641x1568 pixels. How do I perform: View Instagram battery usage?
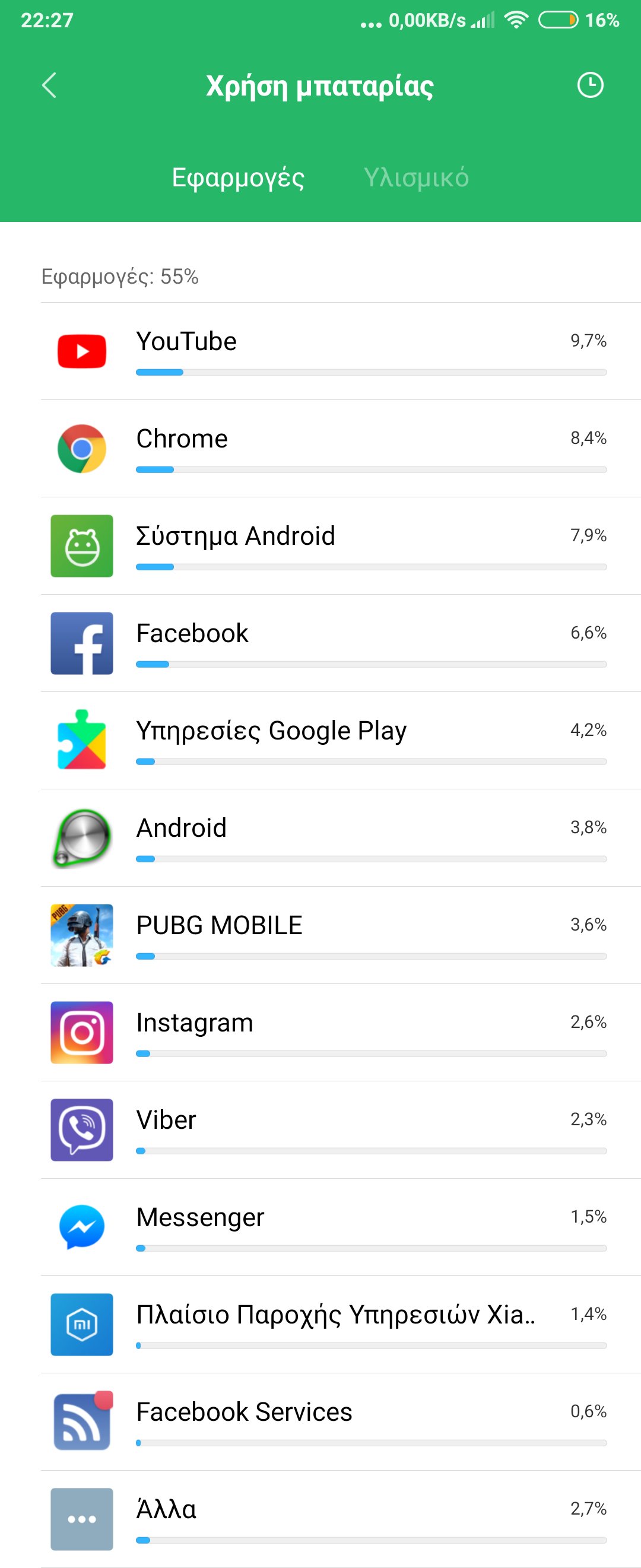(x=340, y=1033)
